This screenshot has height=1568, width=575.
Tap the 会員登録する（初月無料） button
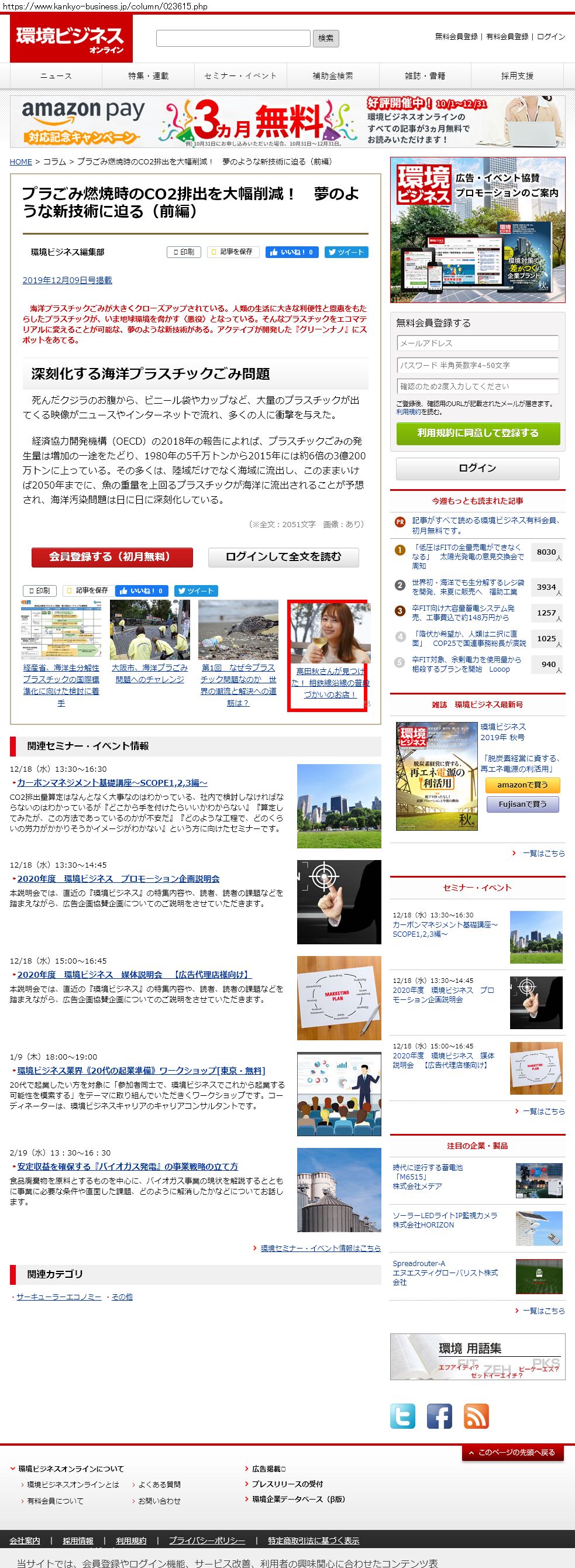[x=112, y=557]
